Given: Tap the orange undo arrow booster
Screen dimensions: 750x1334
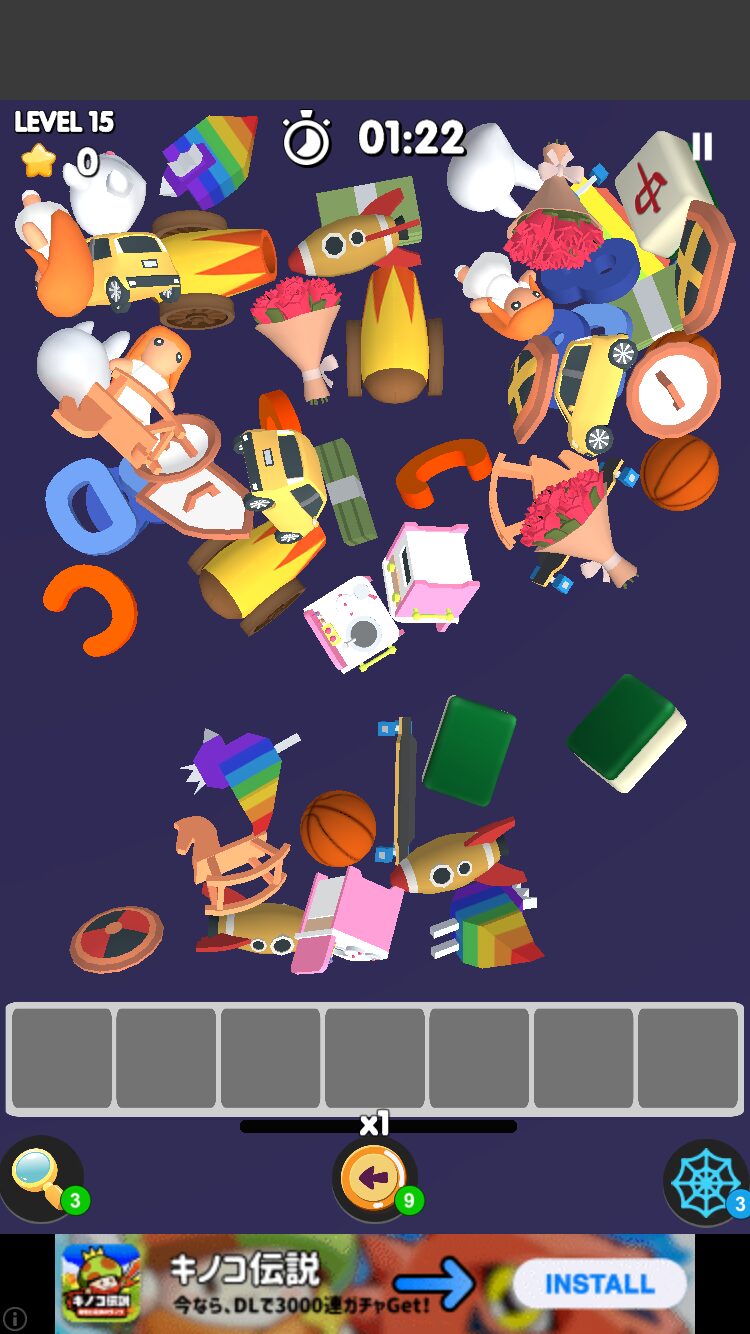Looking at the screenshot, I should [374, 1178].
